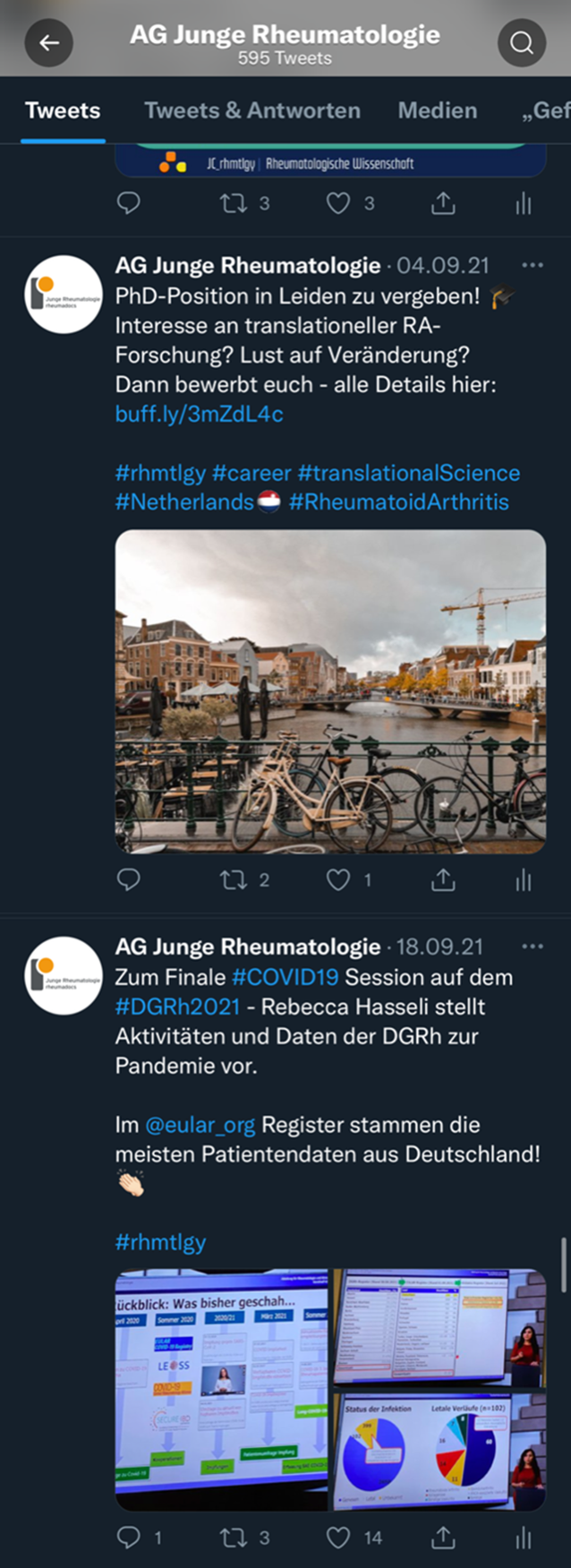
Task: View analytics of the COVID19 session tweet
Action: (524, 1538)
